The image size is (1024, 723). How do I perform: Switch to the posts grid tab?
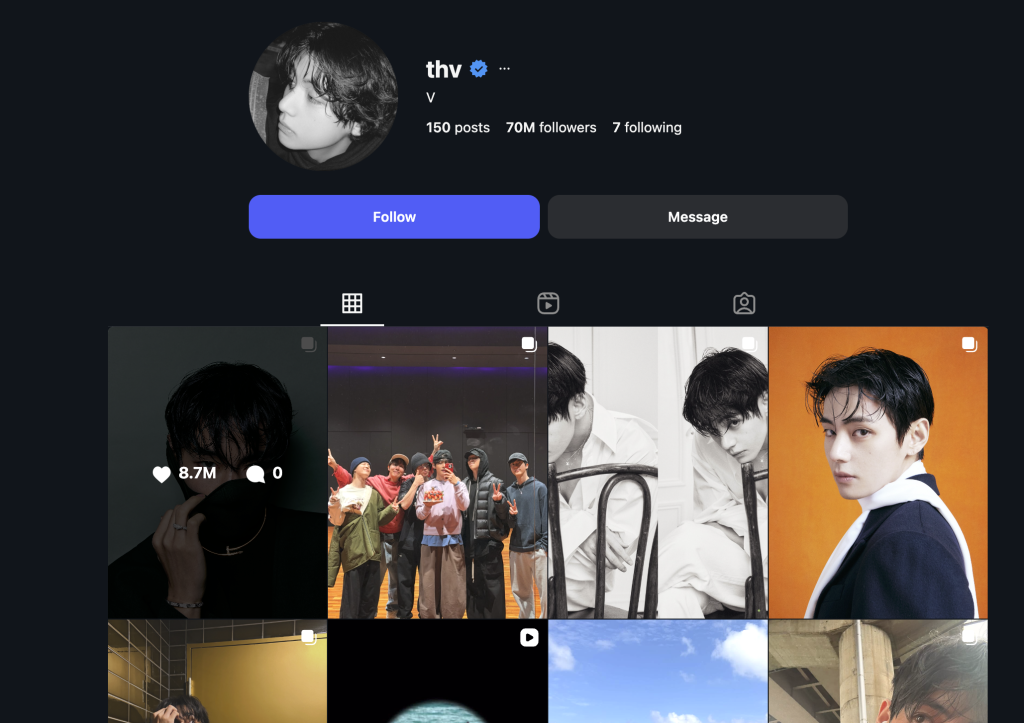tap(352, 303)
